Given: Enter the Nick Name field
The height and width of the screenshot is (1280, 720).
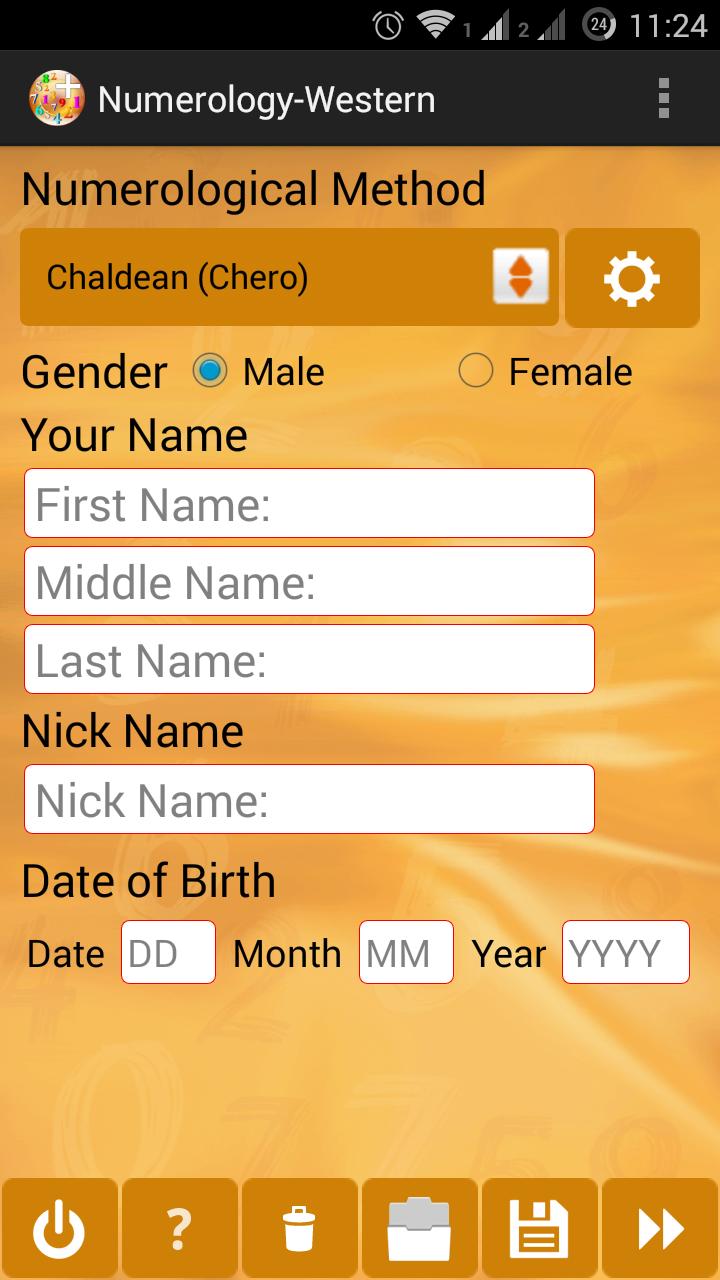Looking at the screenshot, I should pos(309,799).
